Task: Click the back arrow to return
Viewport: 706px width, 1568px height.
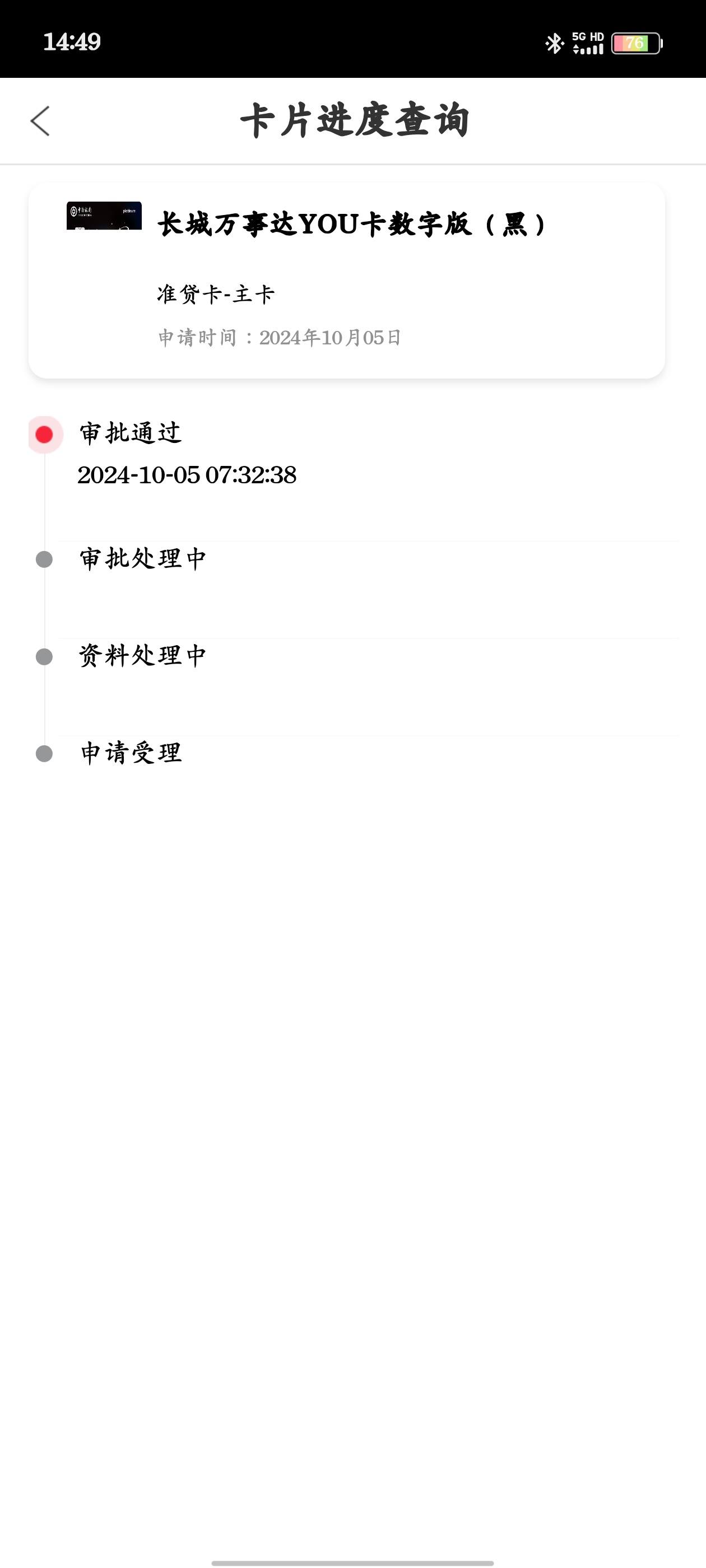Action: 39,121
